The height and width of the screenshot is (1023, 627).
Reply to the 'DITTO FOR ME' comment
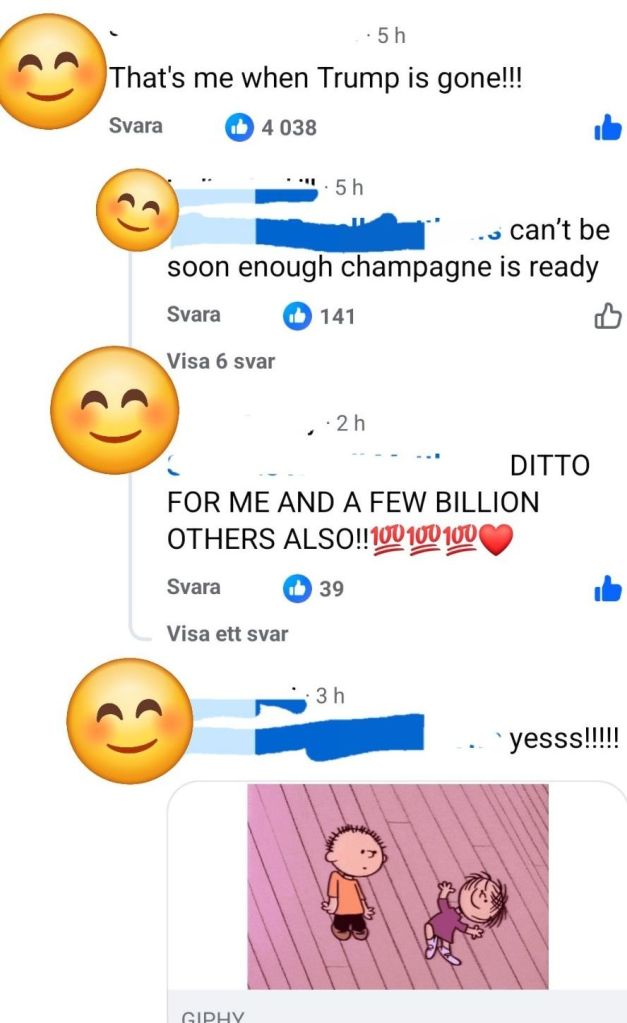click(193, 587)
